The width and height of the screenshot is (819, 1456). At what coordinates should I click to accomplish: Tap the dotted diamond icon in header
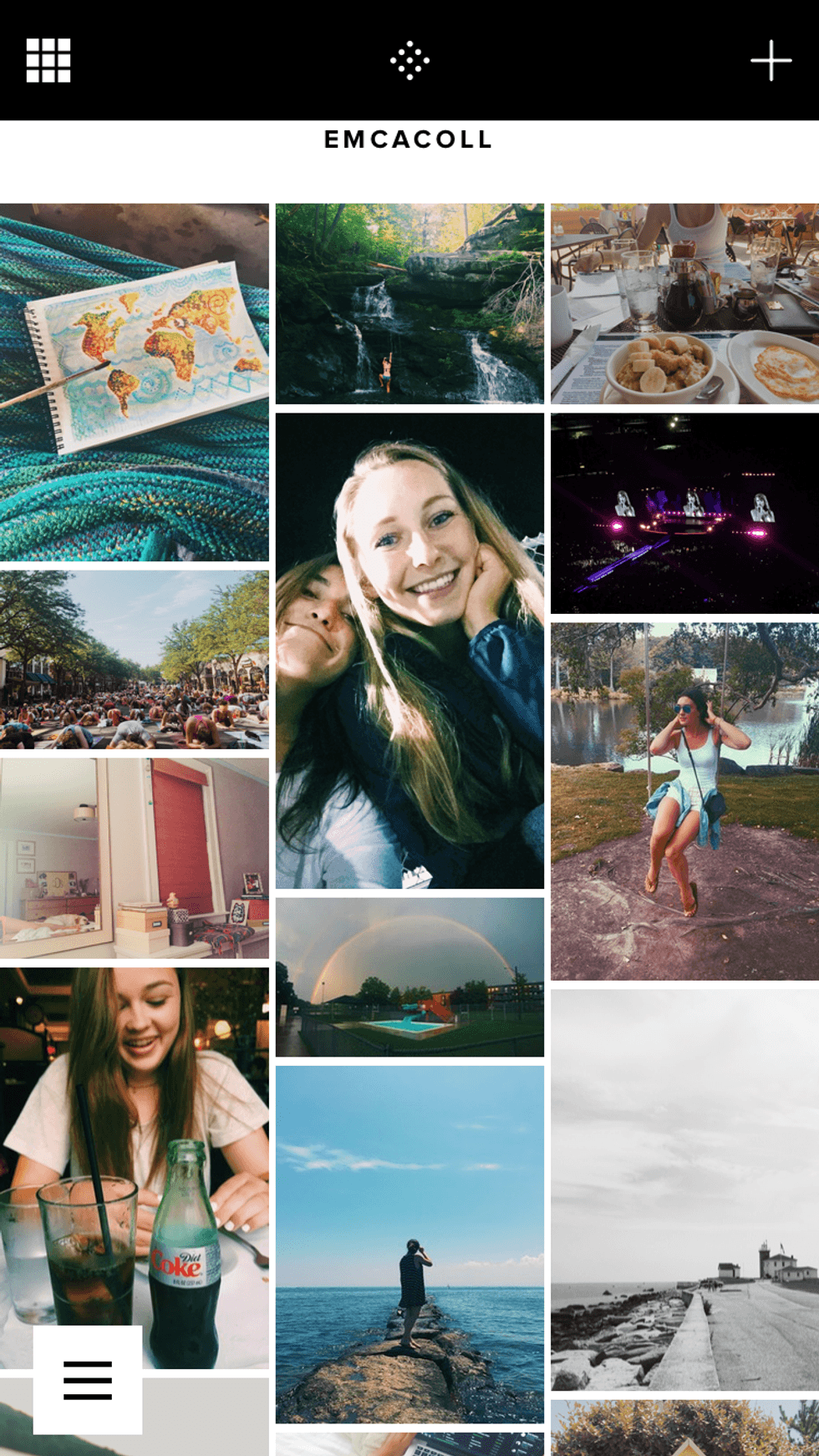[x=409, y=60]
